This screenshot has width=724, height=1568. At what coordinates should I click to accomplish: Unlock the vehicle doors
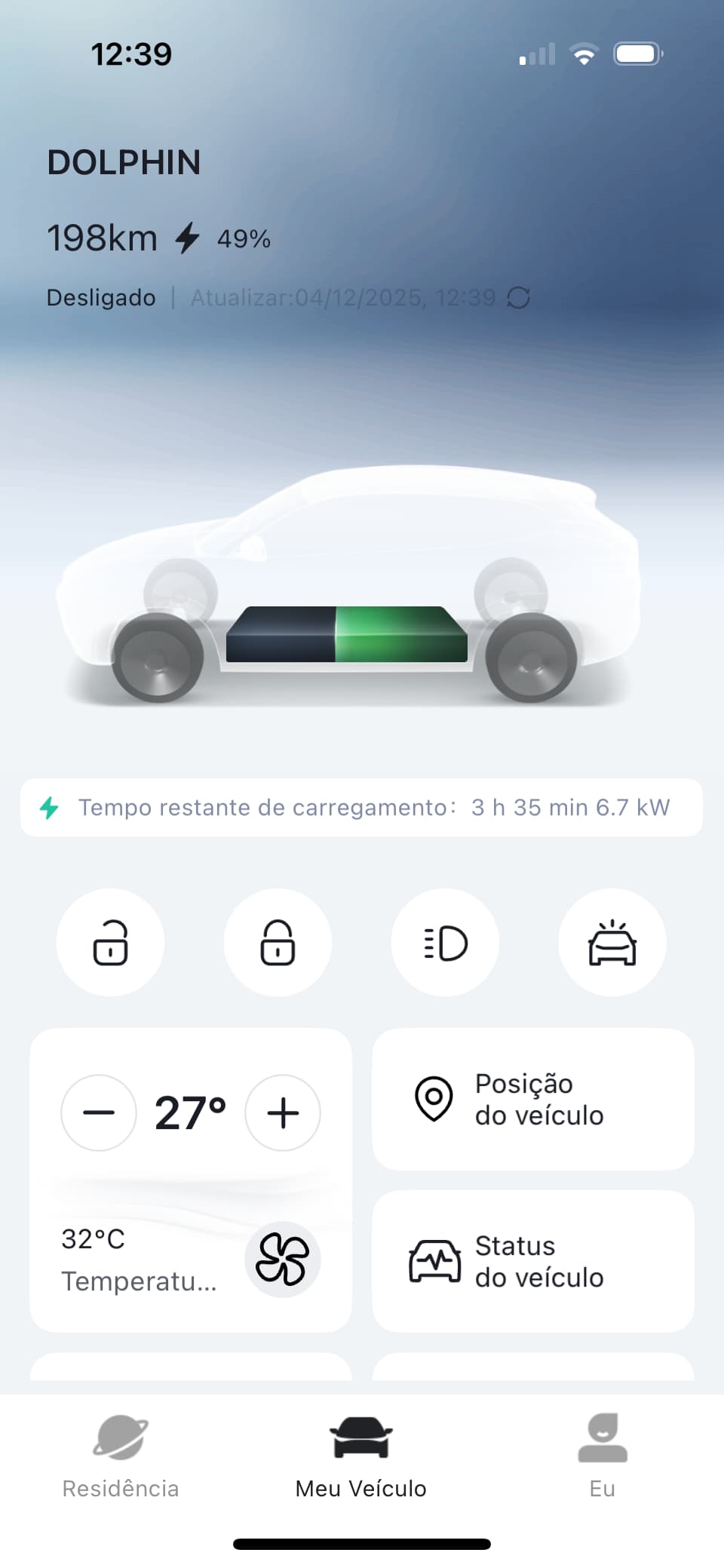tap(110, 943)
